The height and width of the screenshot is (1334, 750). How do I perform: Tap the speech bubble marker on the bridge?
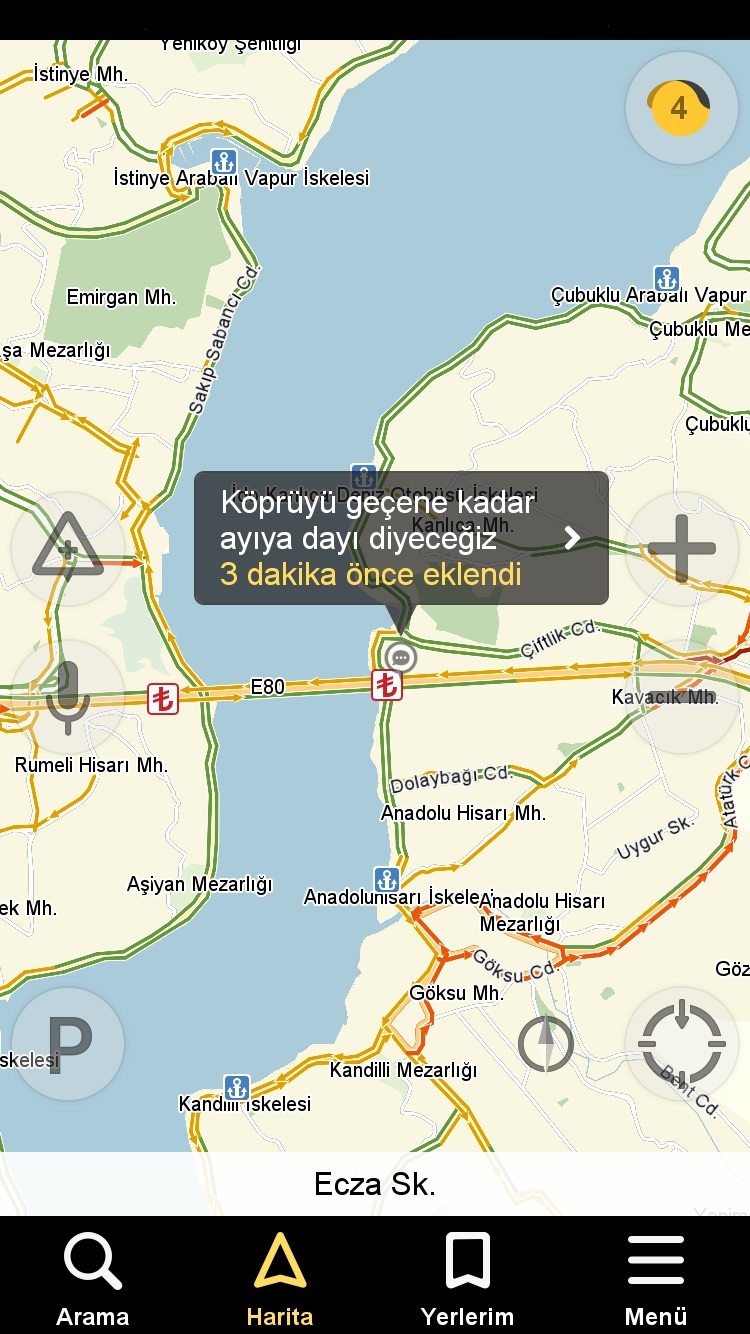(x=401, y=657)
